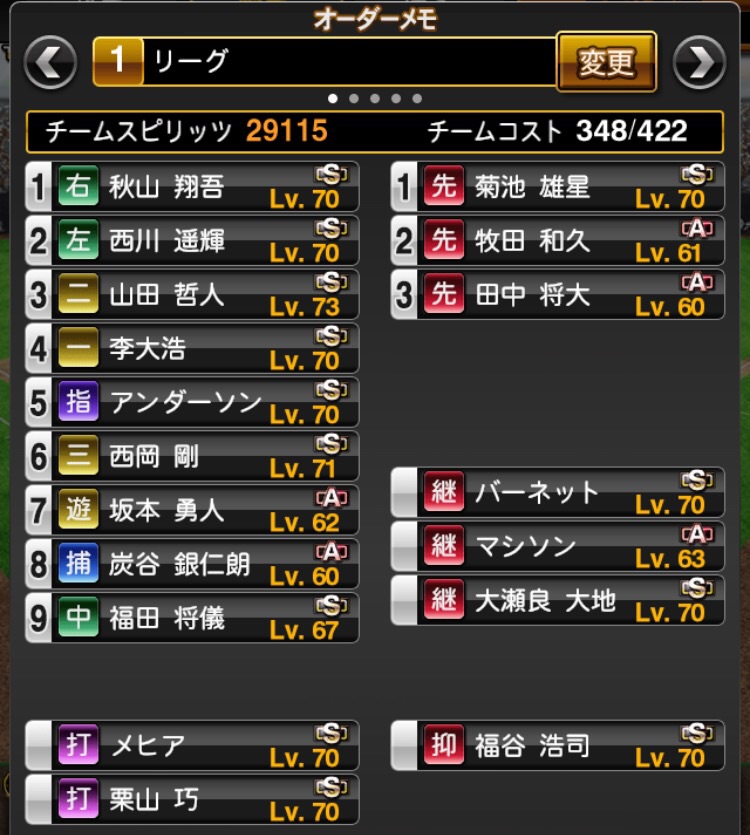Select batter 西川 遥輝
This screenshot has height=835, width=750.
(x=192, y=241)
